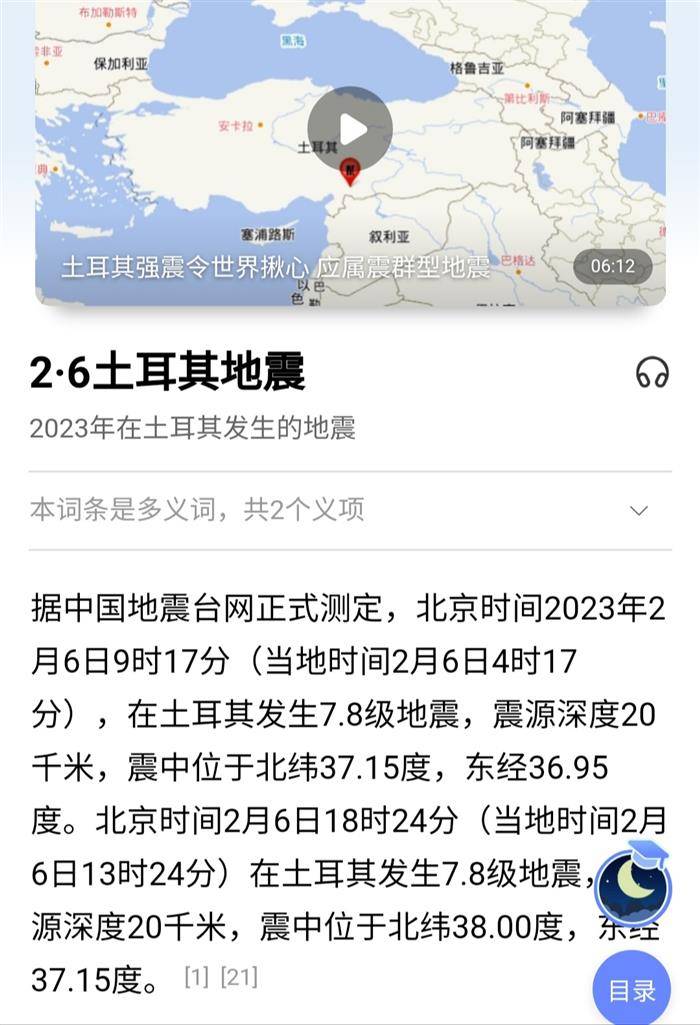This screenshot has height=1025, width=700.
Task: Expand the 多义词 disambiguation list
Action: [638, 511]
